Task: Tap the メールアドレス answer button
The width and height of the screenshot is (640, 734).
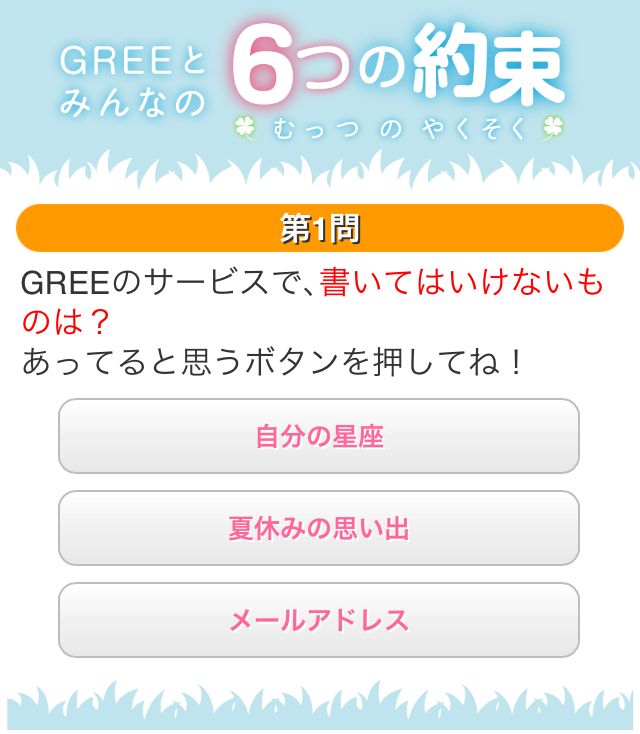Action: 319,620
